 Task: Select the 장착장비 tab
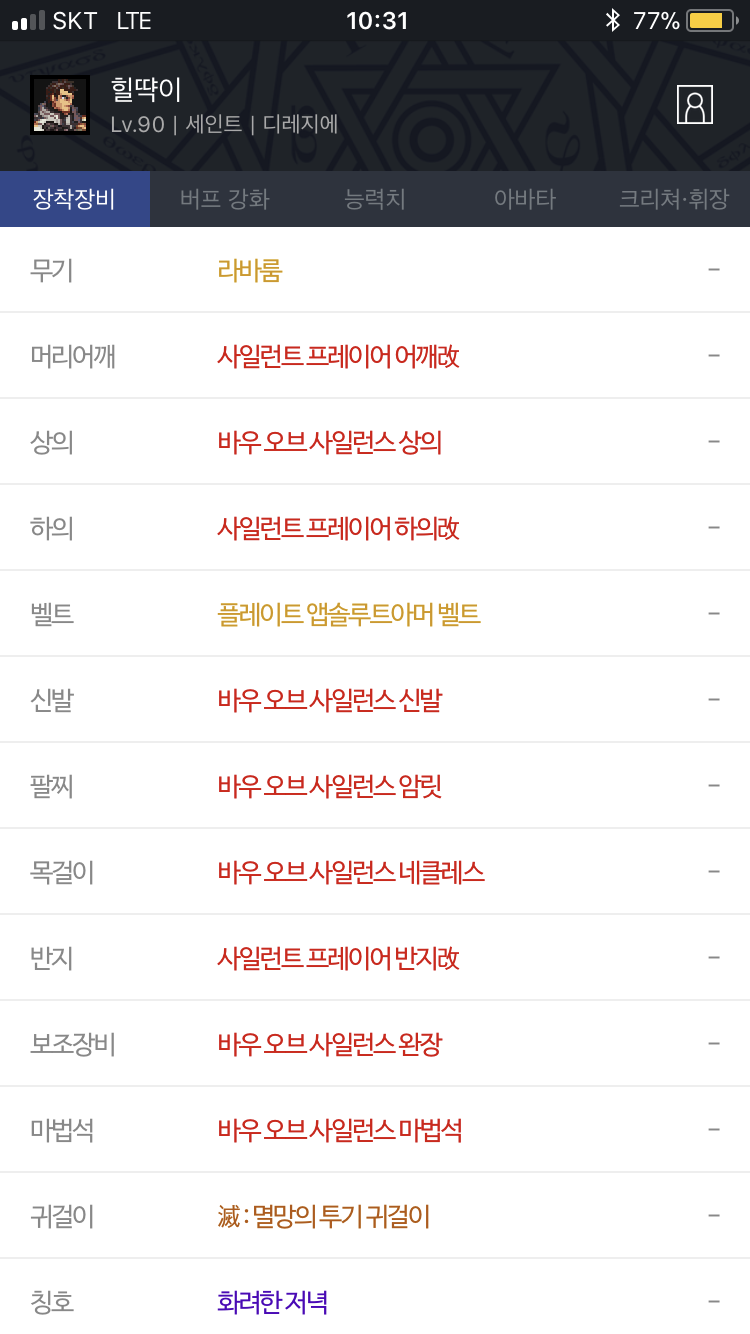(x=75, y=199)
